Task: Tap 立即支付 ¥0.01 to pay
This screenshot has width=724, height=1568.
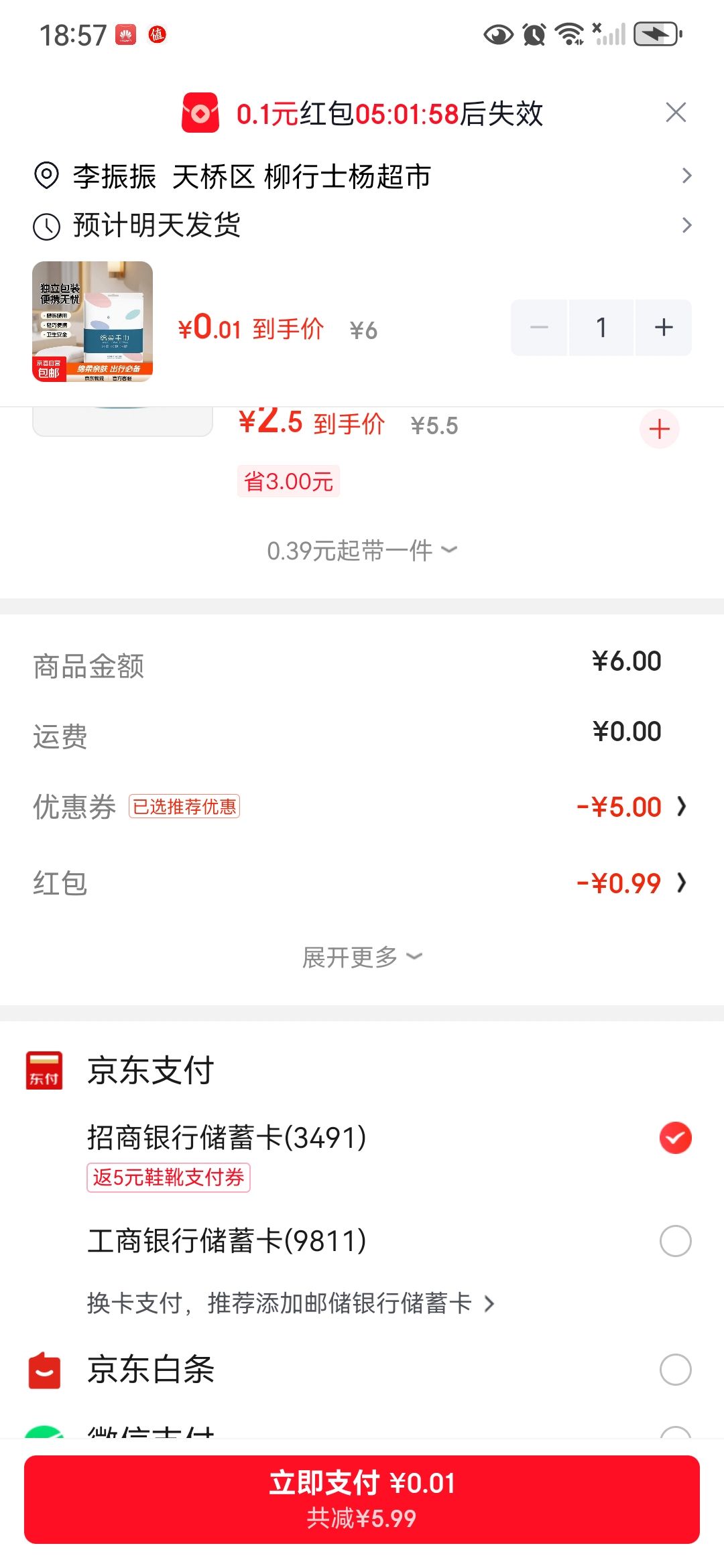Action: pos(362,1499)
